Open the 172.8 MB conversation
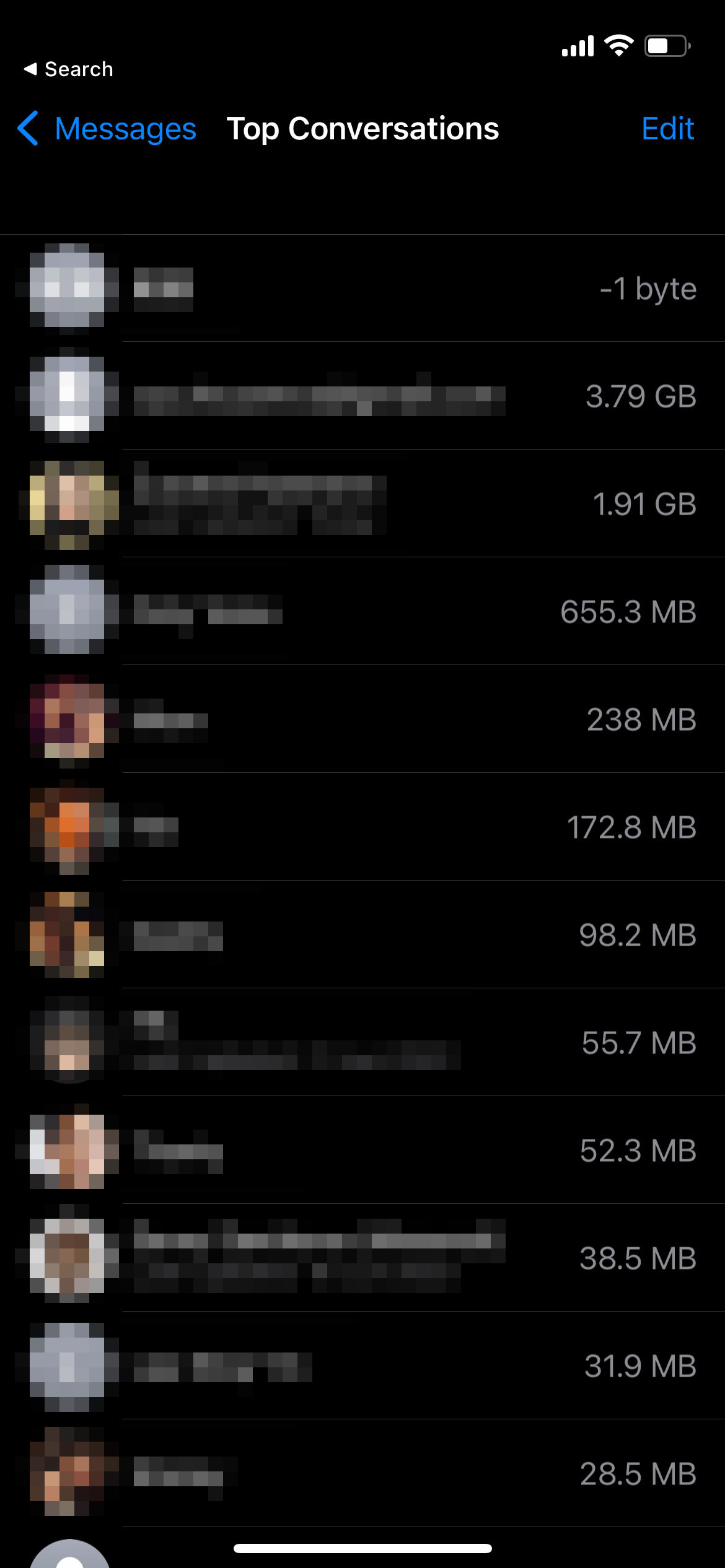 tap(362, 827)
